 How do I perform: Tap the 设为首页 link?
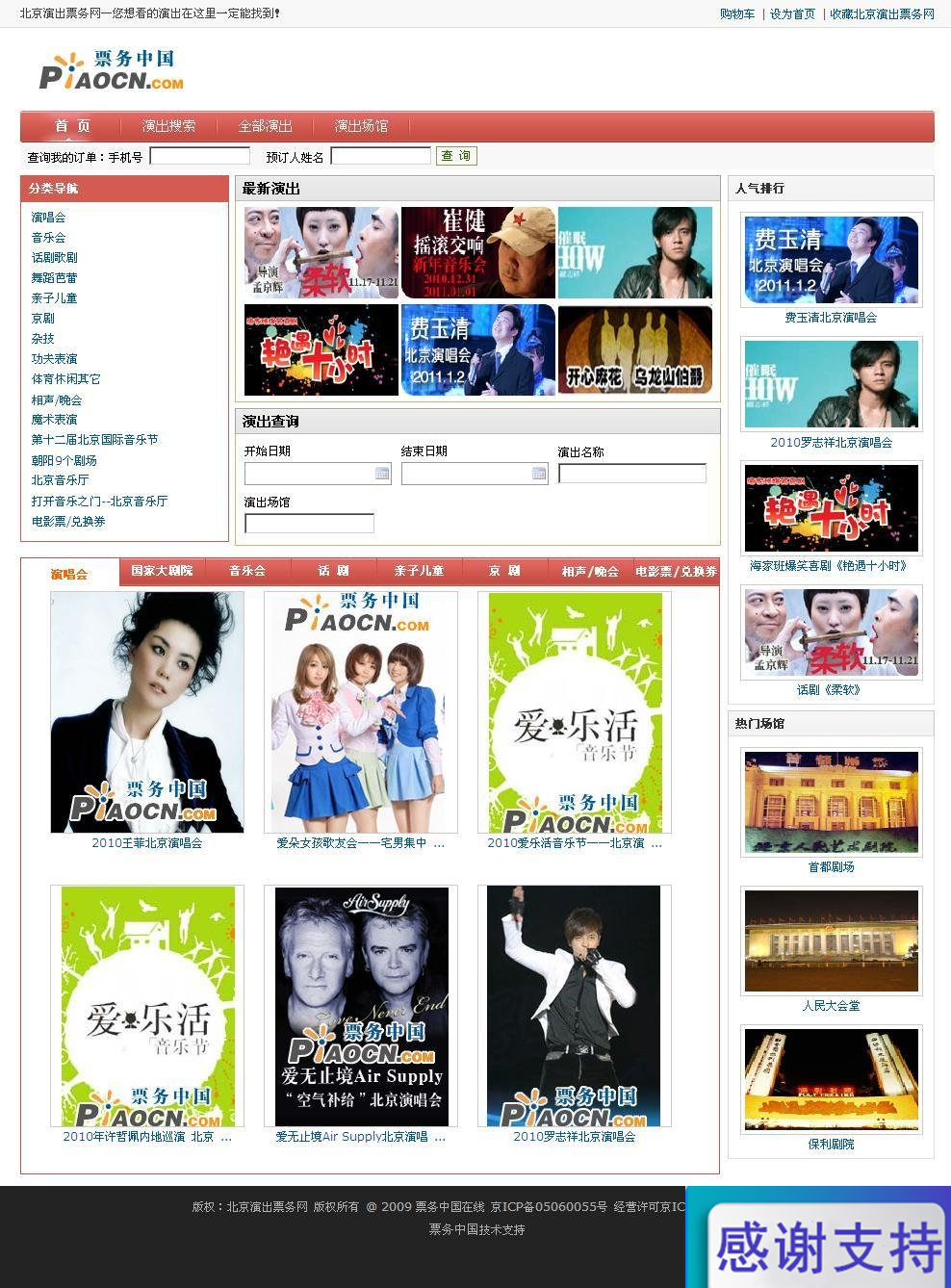792,14
